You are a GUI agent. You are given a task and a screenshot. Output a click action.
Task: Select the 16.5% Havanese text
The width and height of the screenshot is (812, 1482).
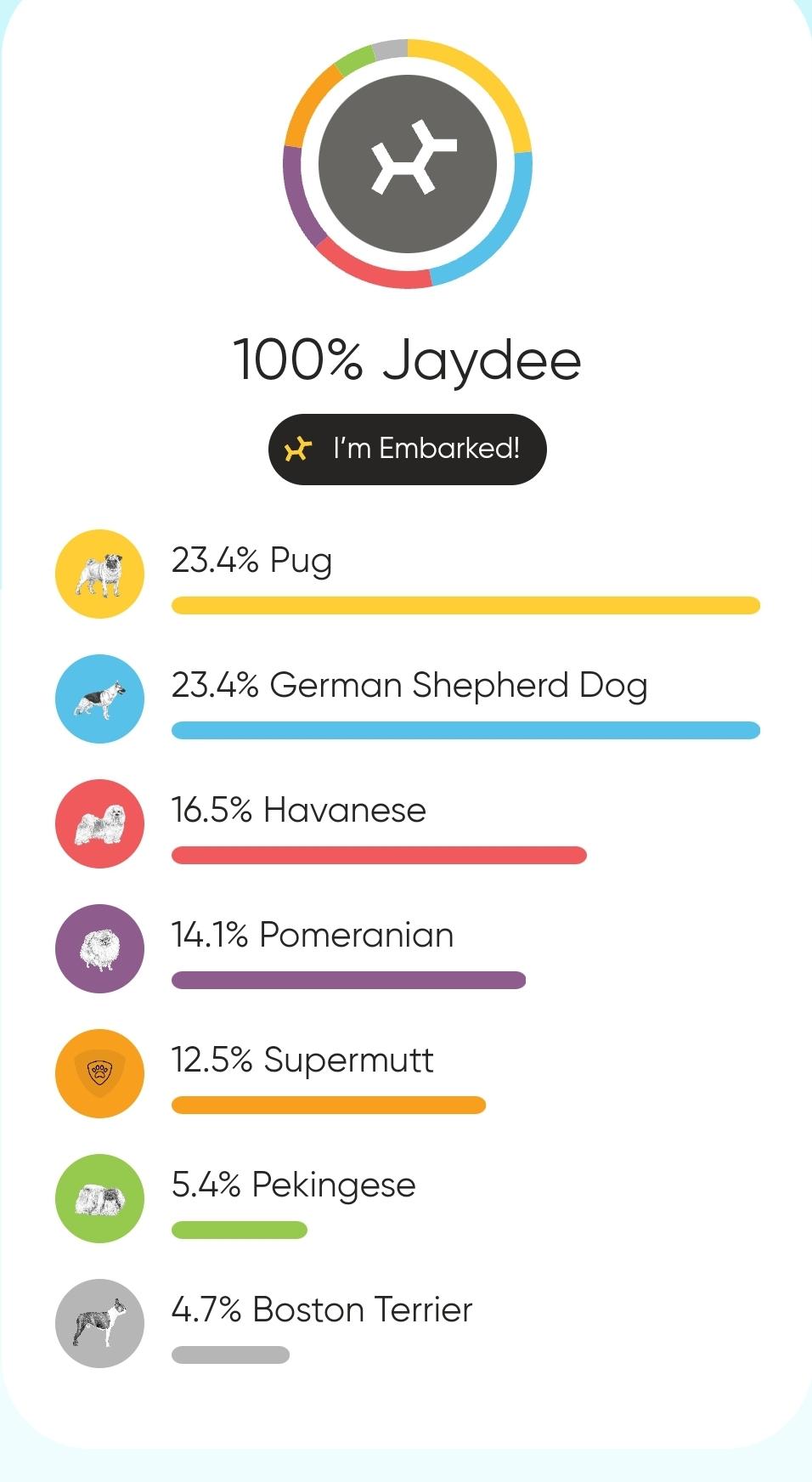click(x=299, y=810)
